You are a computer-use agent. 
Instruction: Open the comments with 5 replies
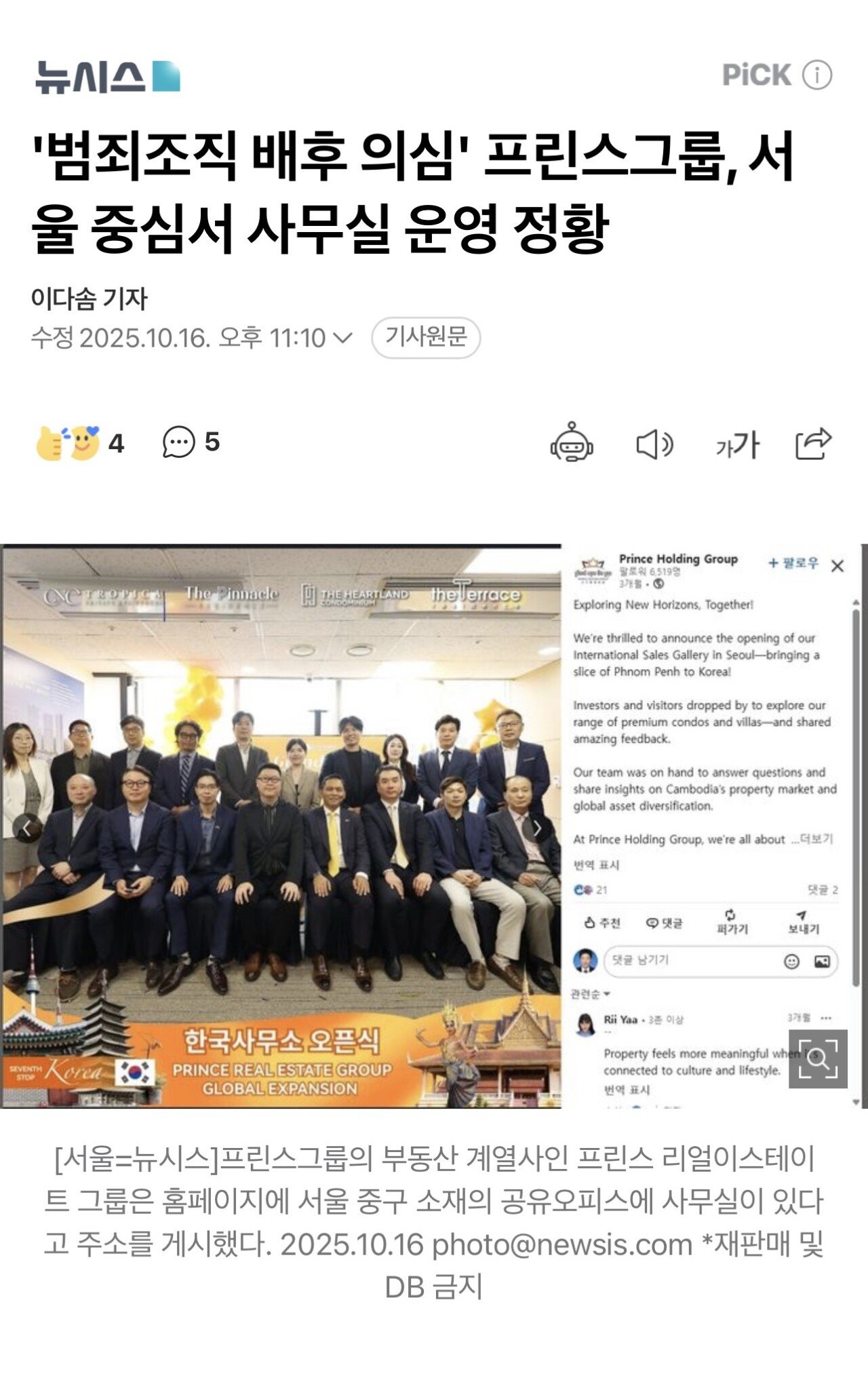[191, 442]
